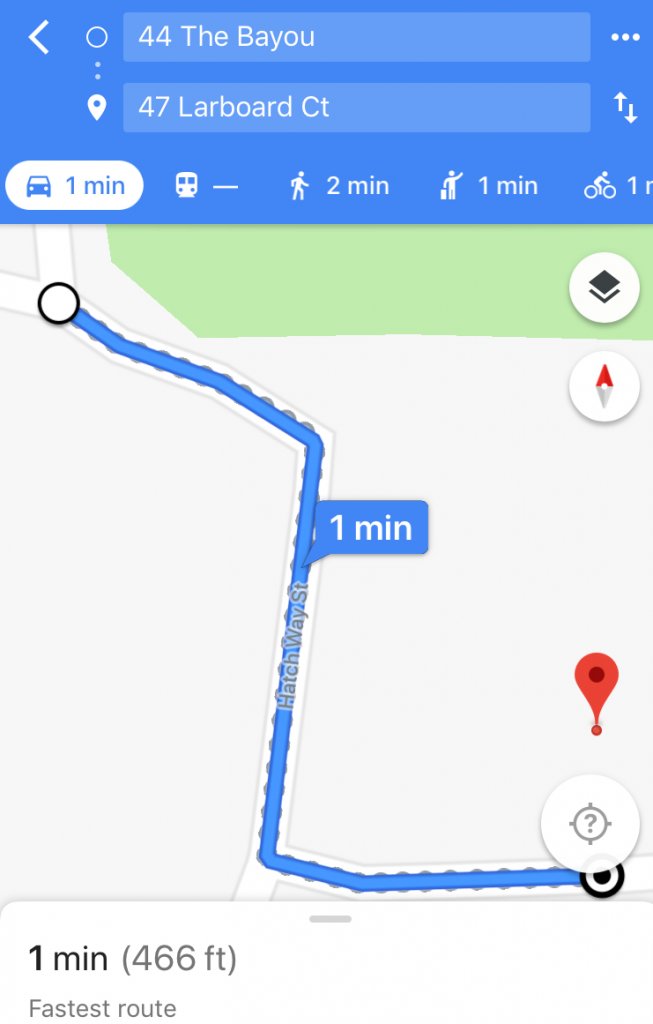Open the map layers button
This screenshot has height=1024, width=653.
(604, 288)
